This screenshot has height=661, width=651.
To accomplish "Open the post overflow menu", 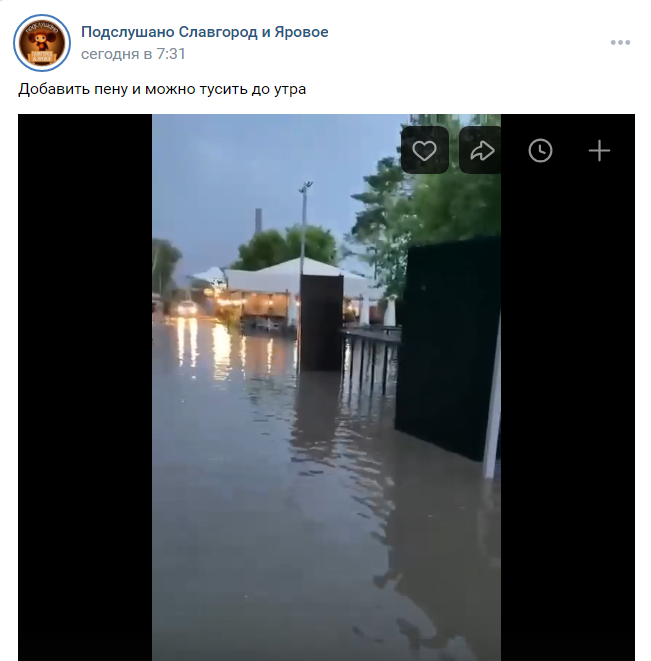I will coord(620,43).
